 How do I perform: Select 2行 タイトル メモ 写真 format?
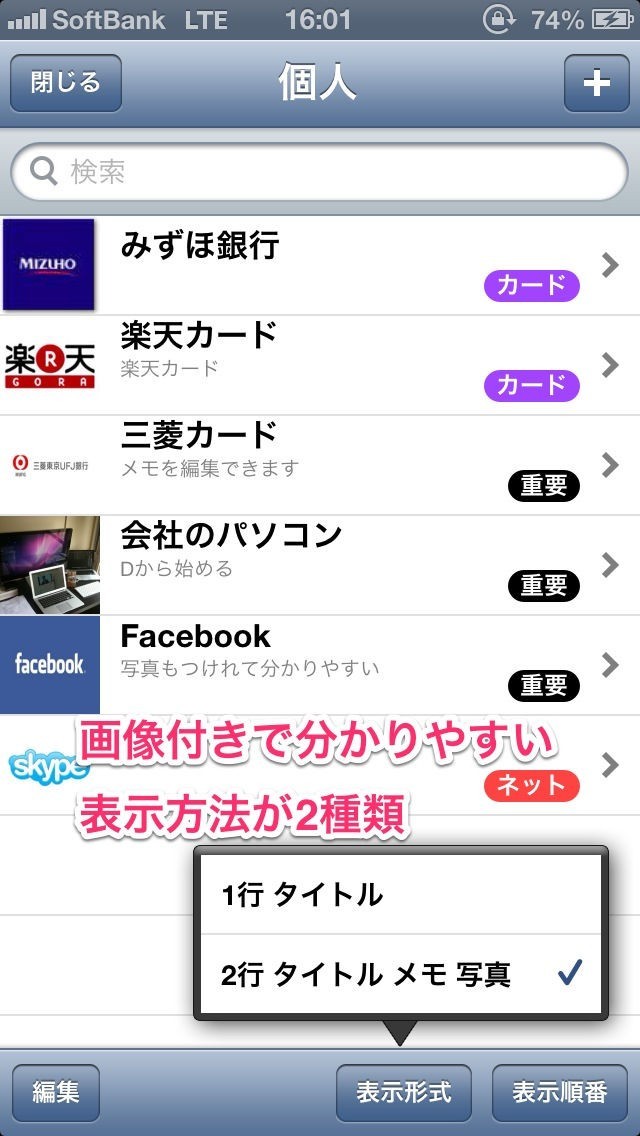coord(400,975)
